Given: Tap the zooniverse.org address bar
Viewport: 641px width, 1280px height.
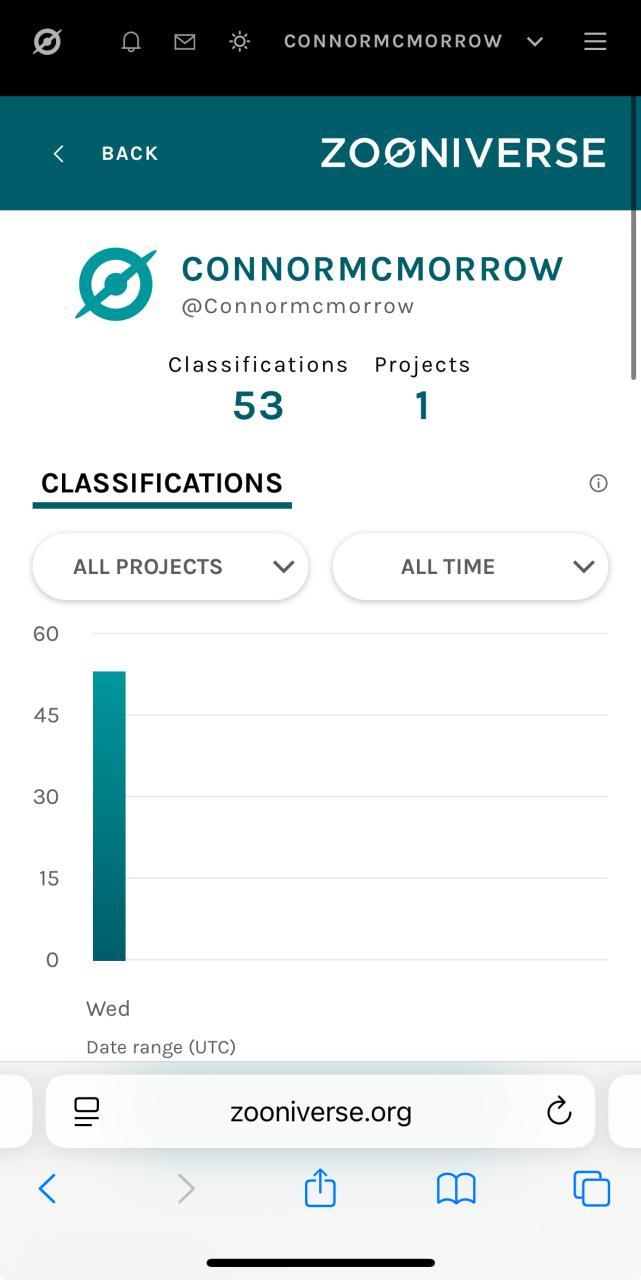Looking at the screenshot, I should pyautogui.click(x=320, y=1111).
